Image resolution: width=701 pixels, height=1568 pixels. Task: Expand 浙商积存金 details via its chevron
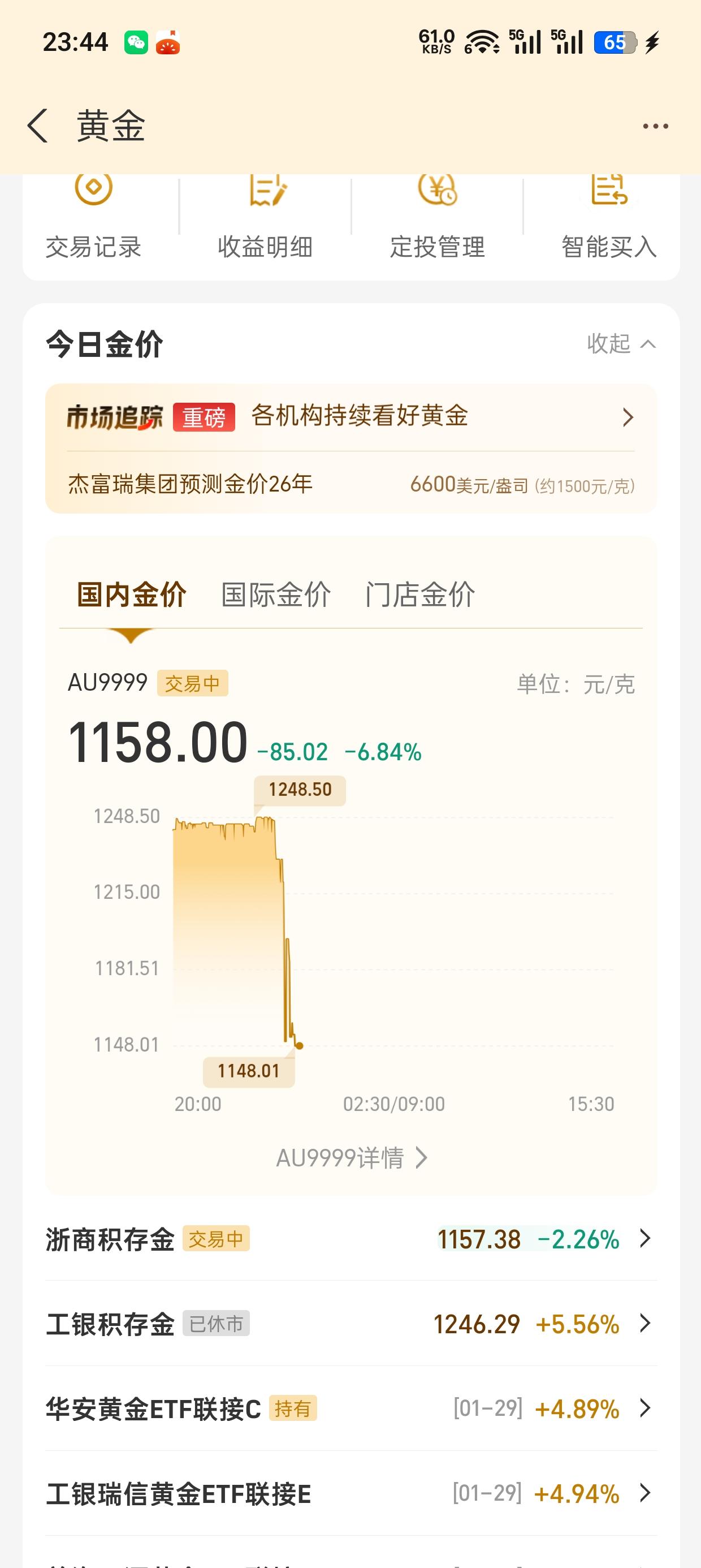646,1240
